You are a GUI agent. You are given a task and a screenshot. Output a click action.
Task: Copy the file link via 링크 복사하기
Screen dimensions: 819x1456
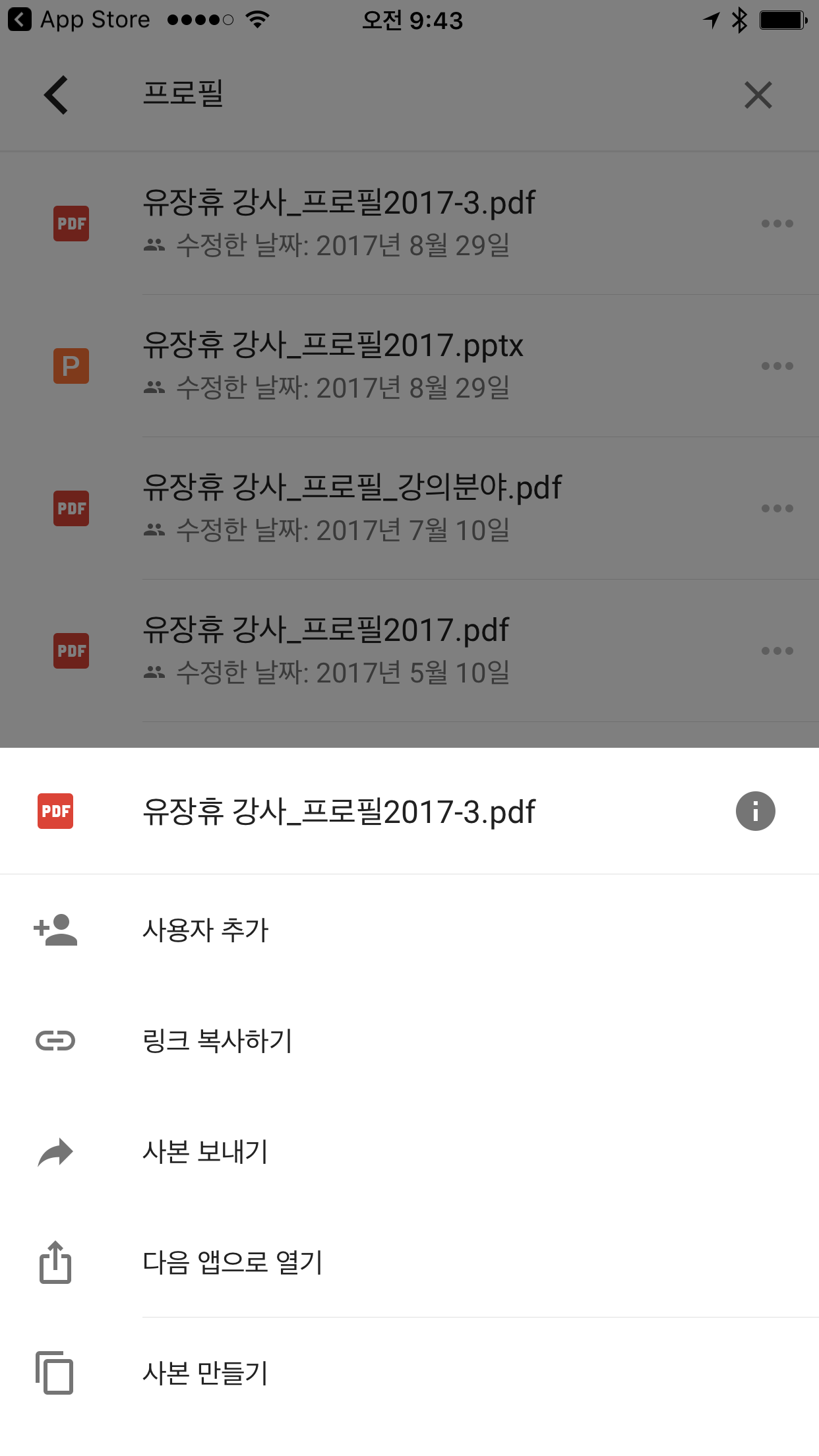tap(217, 1041)
